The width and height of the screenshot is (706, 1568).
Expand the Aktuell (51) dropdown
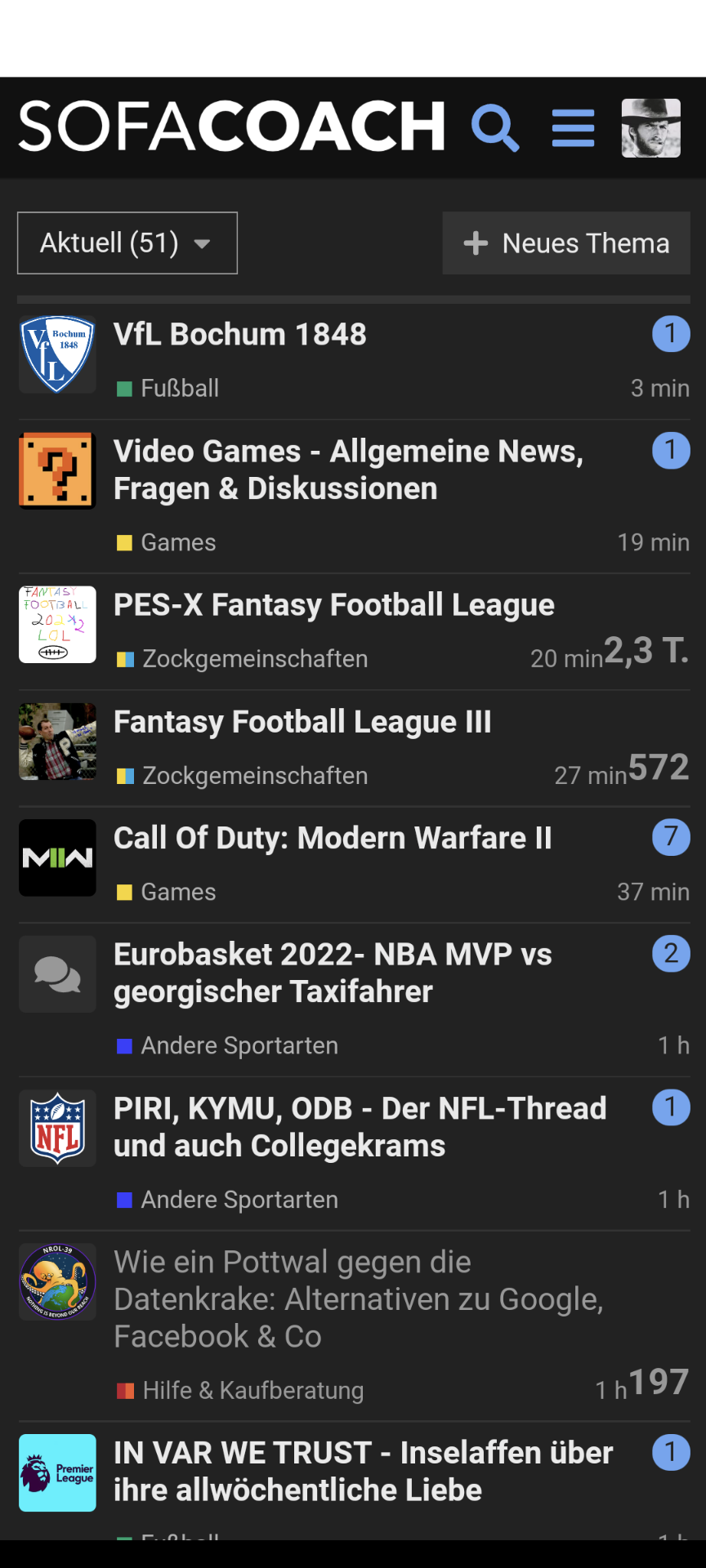click(x=127, y=243)
